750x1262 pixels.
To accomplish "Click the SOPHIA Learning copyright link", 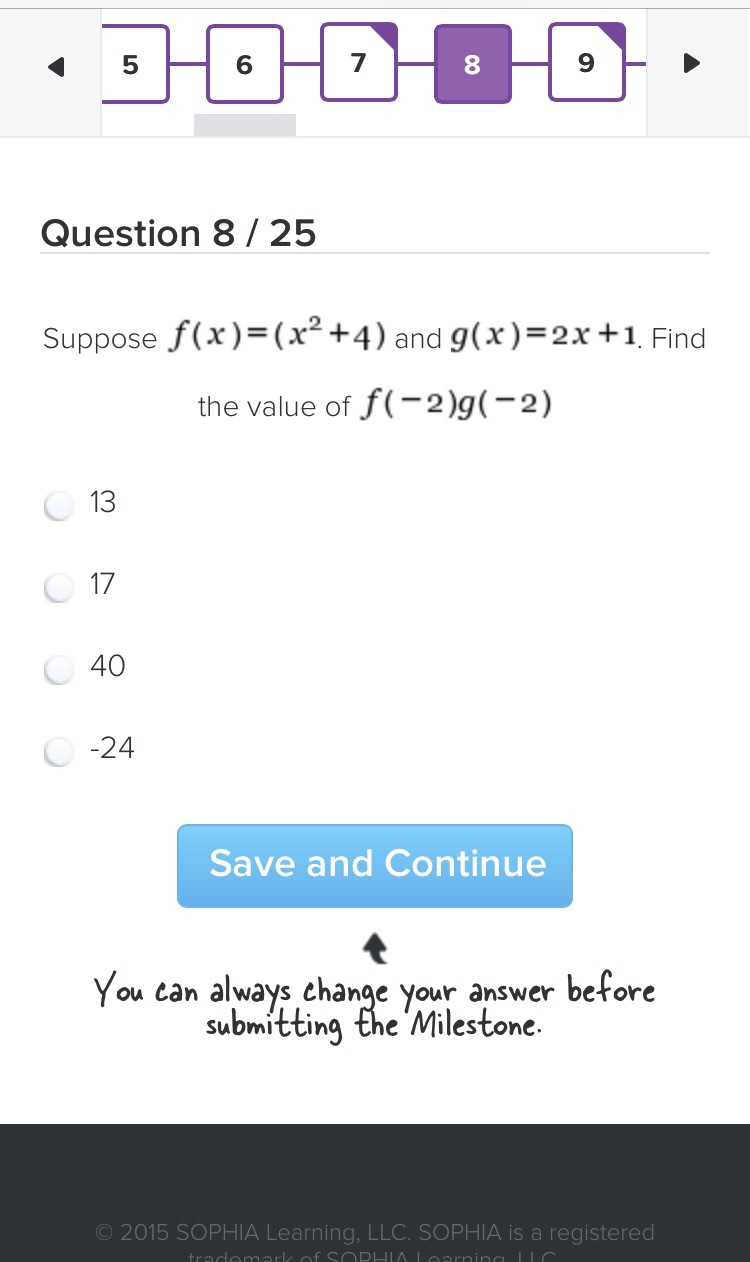I will (x=375, y=1232).
